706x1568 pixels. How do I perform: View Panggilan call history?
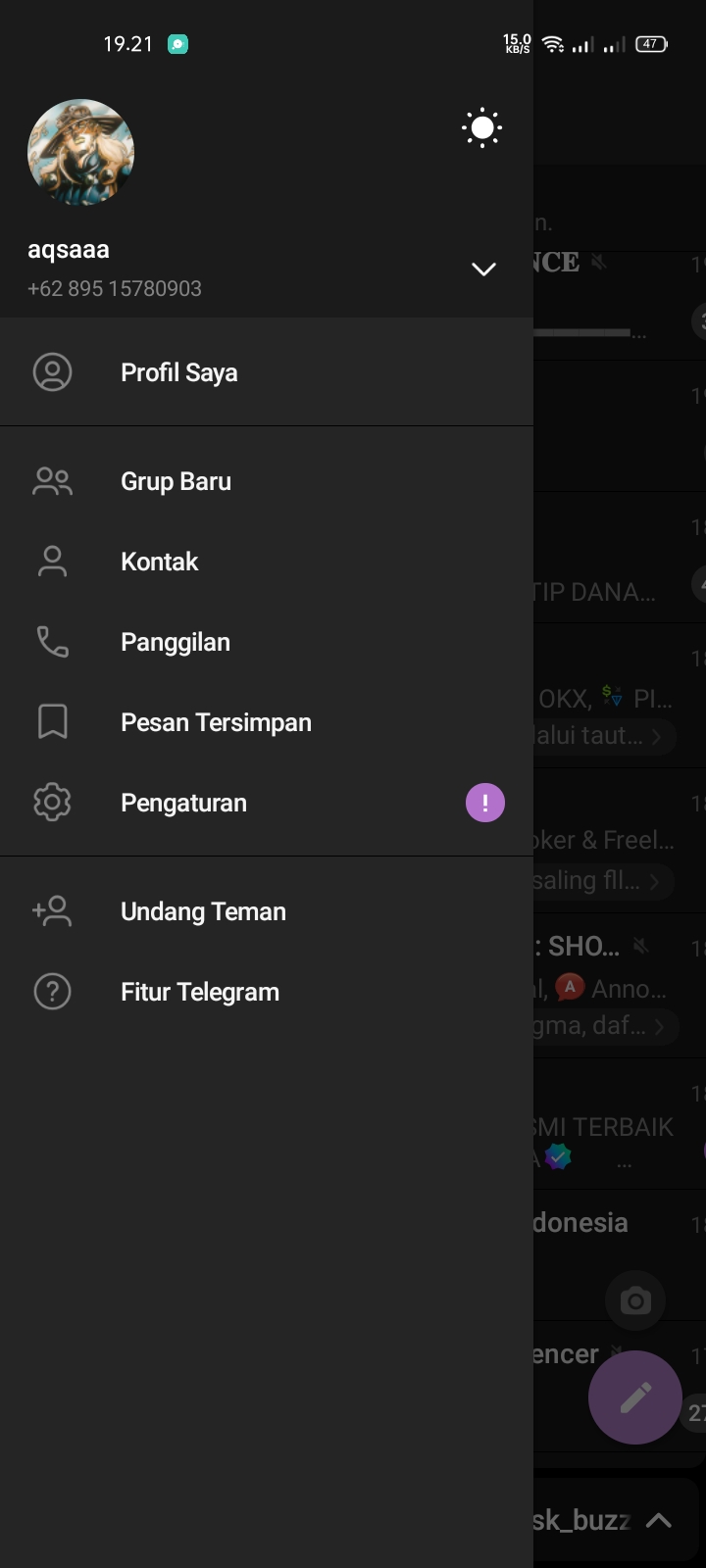[x=175, y=642]
